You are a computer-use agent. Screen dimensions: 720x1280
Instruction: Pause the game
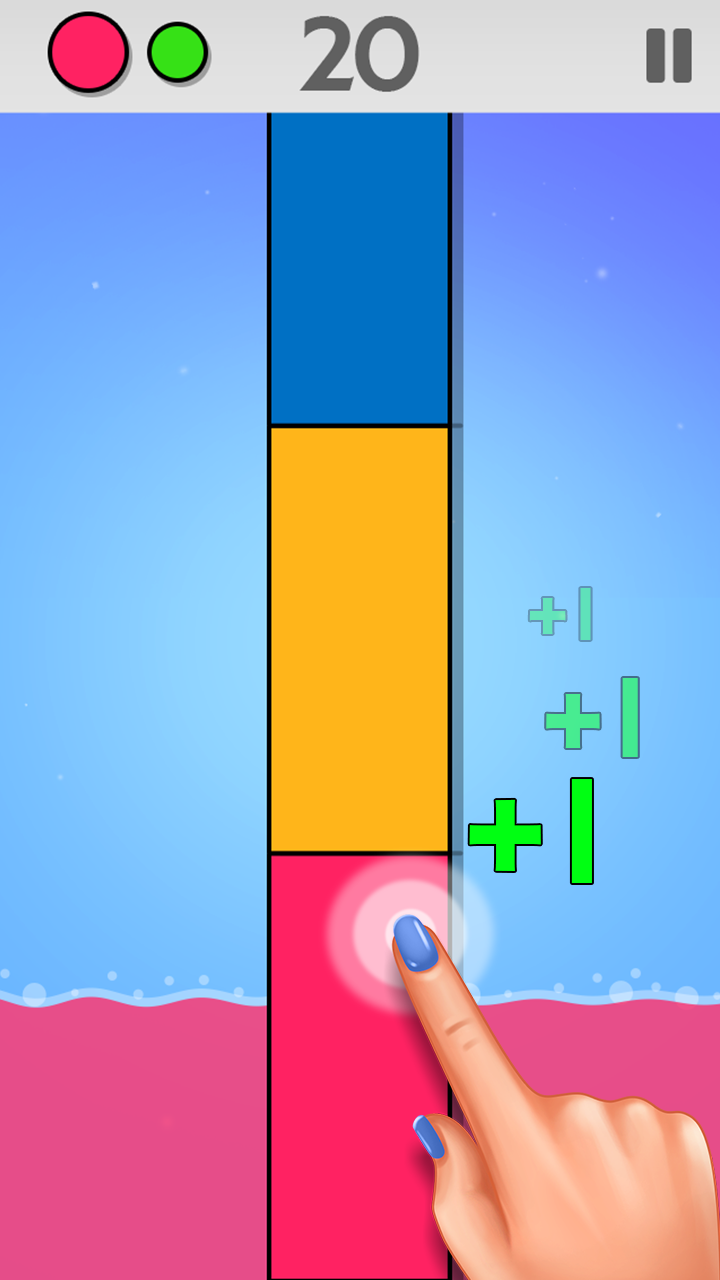point(668,55)
